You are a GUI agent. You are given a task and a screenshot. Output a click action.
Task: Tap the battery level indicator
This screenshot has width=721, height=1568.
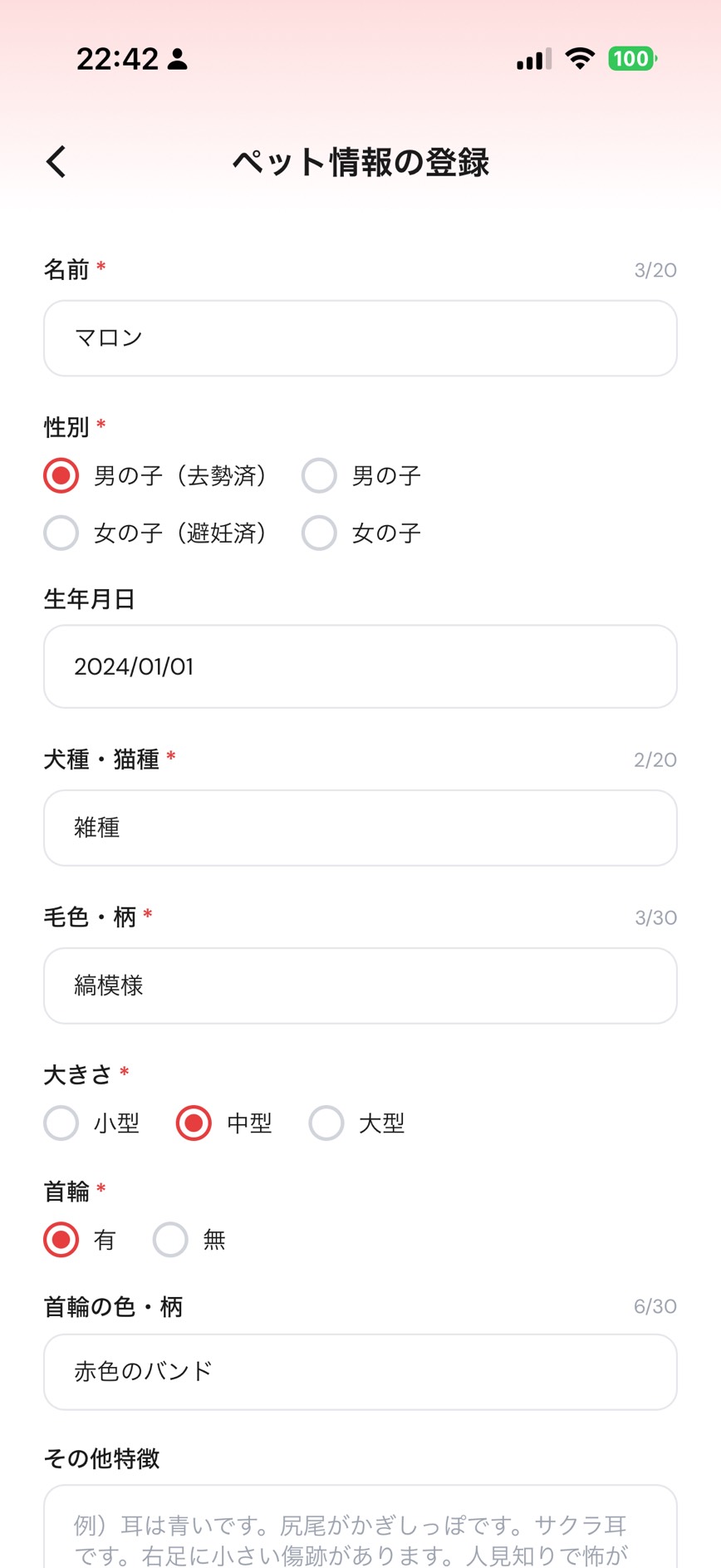(x=631, y=58)
